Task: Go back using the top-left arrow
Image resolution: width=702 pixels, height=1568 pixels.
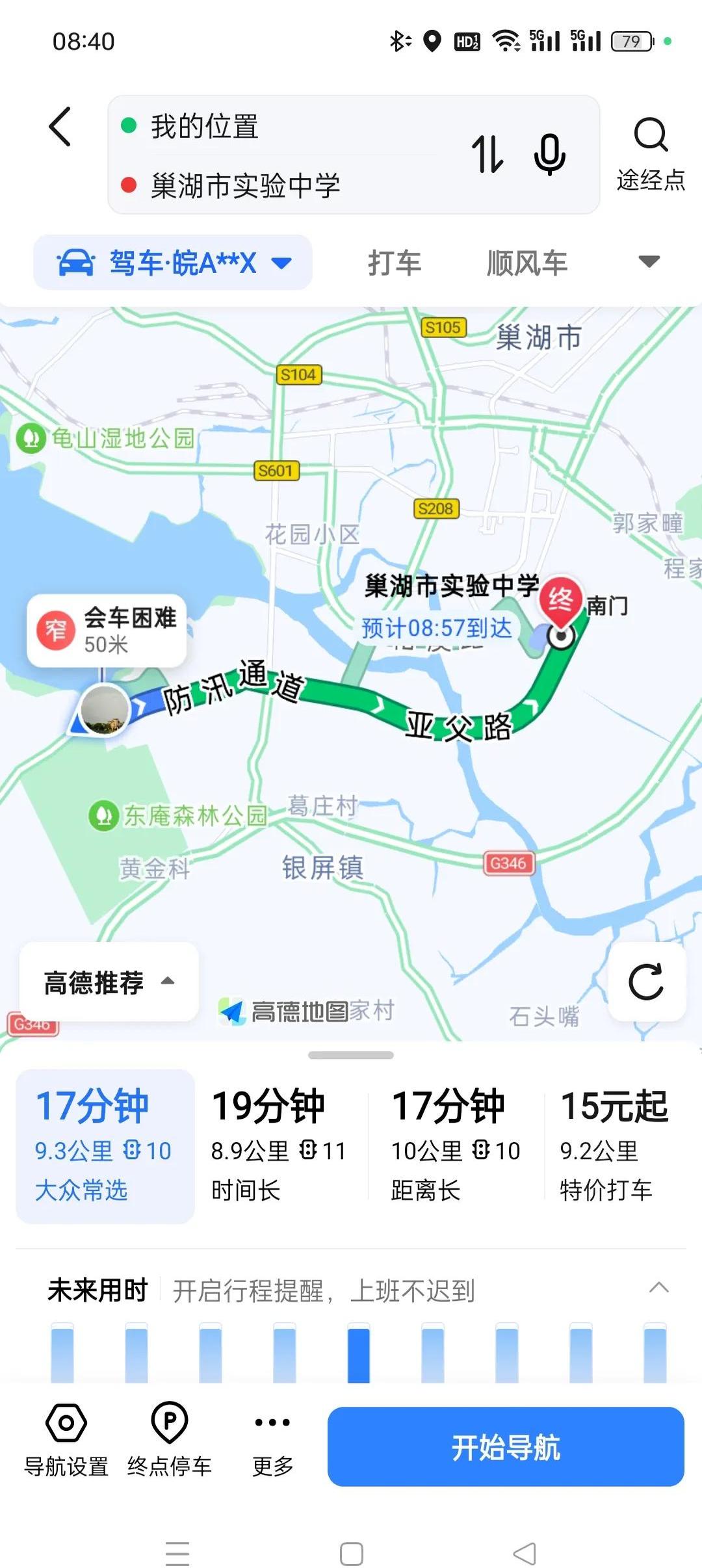Action: tap(60, 127)
